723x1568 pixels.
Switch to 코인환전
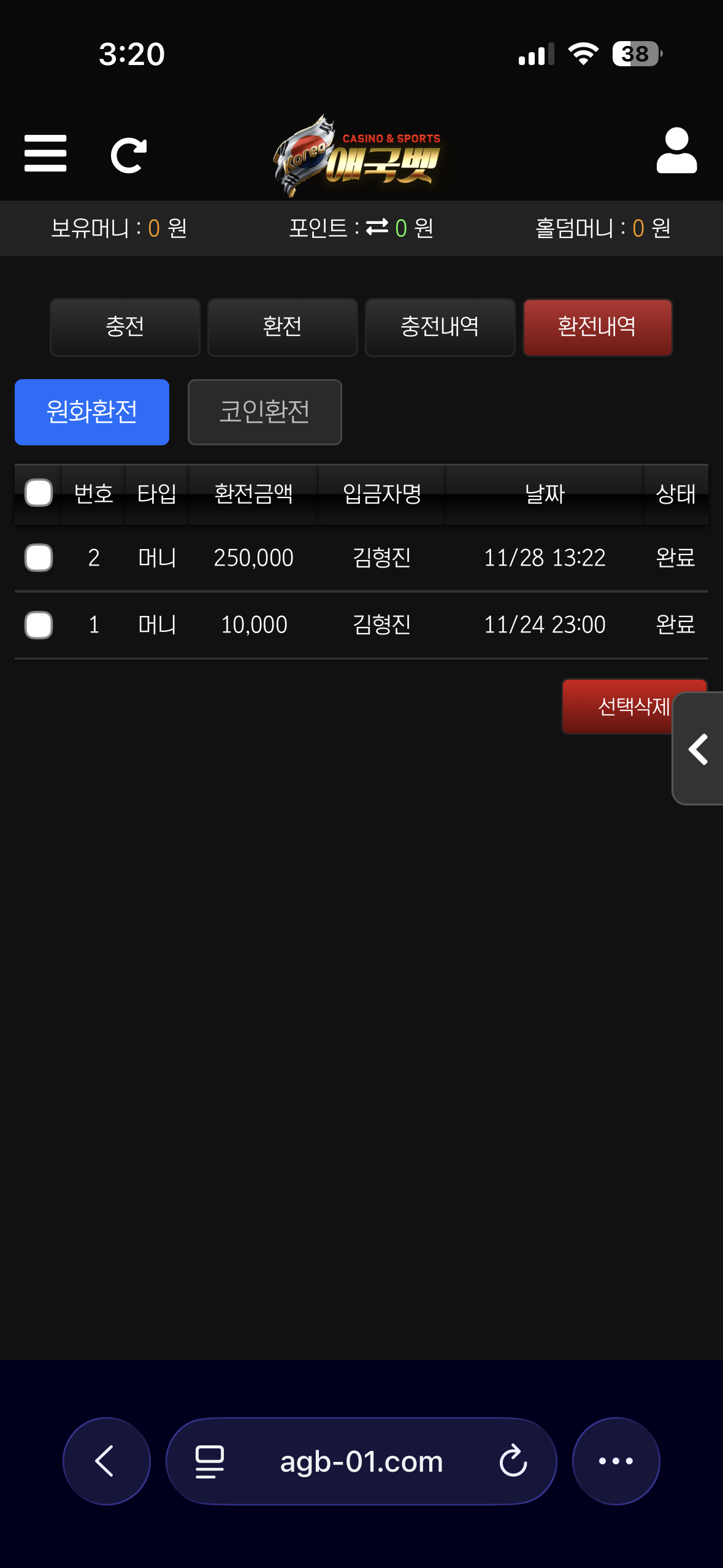[264, 412]
